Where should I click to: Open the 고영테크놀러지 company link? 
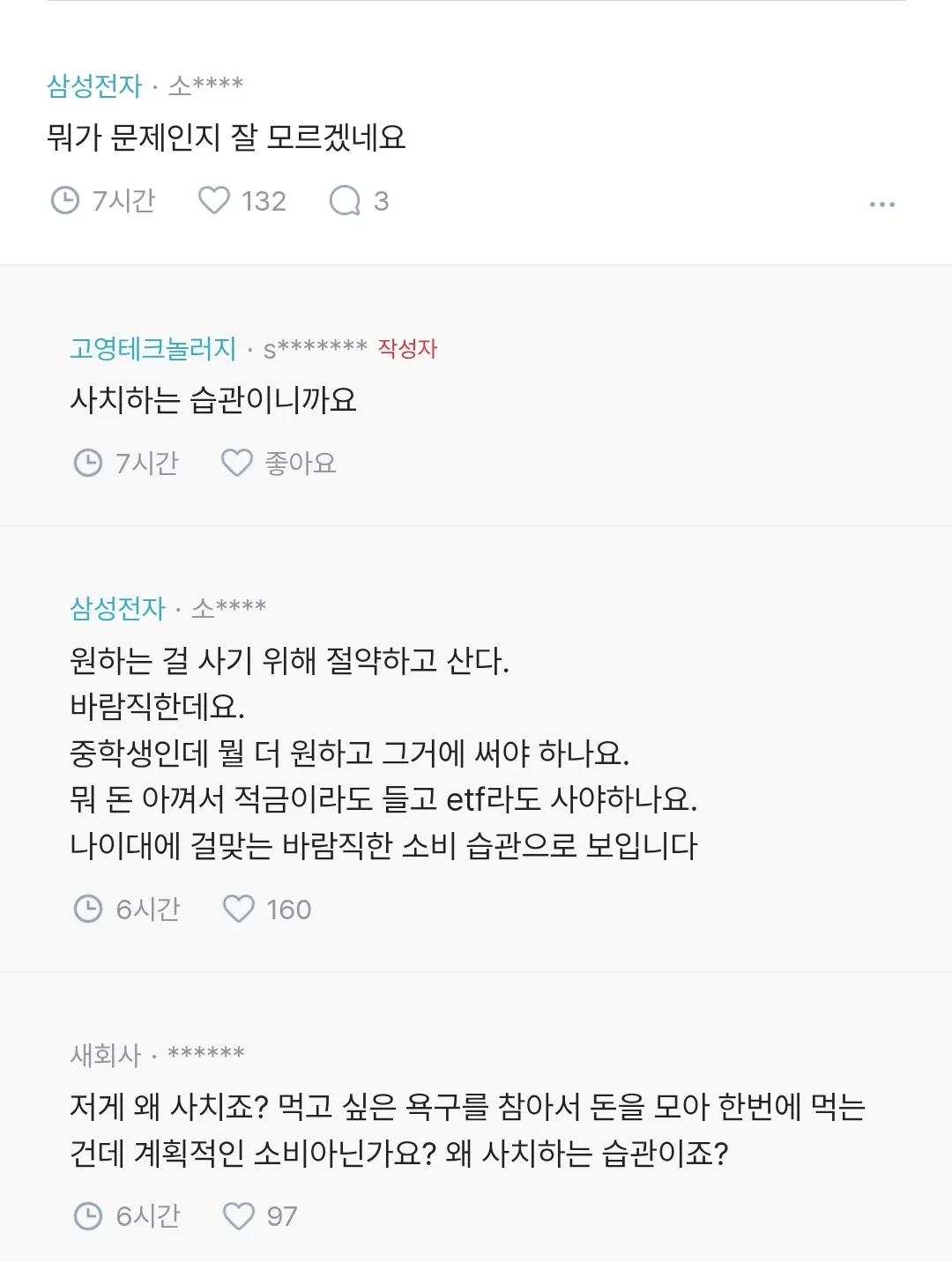(152, 349)
